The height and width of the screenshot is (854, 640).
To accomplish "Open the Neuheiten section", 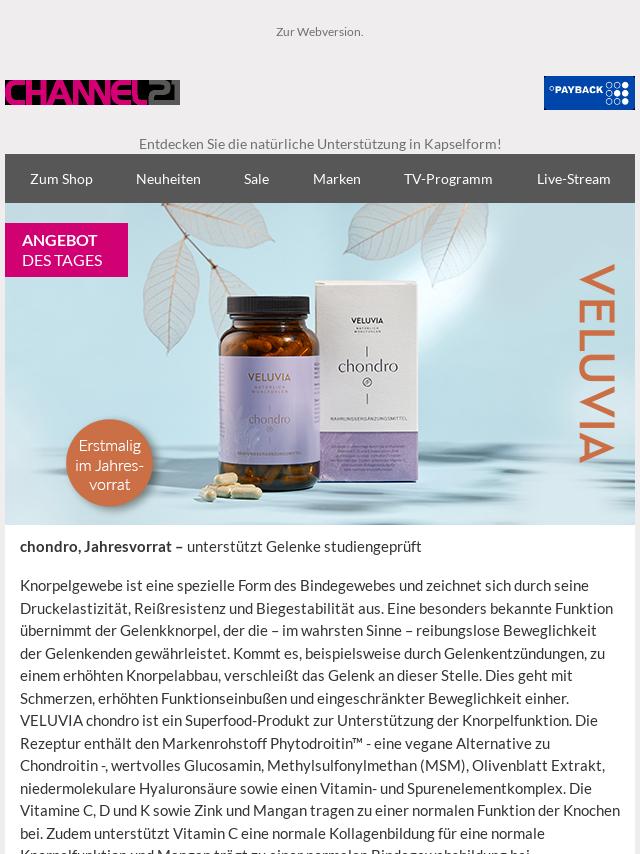I will click(x=168, y=179).
